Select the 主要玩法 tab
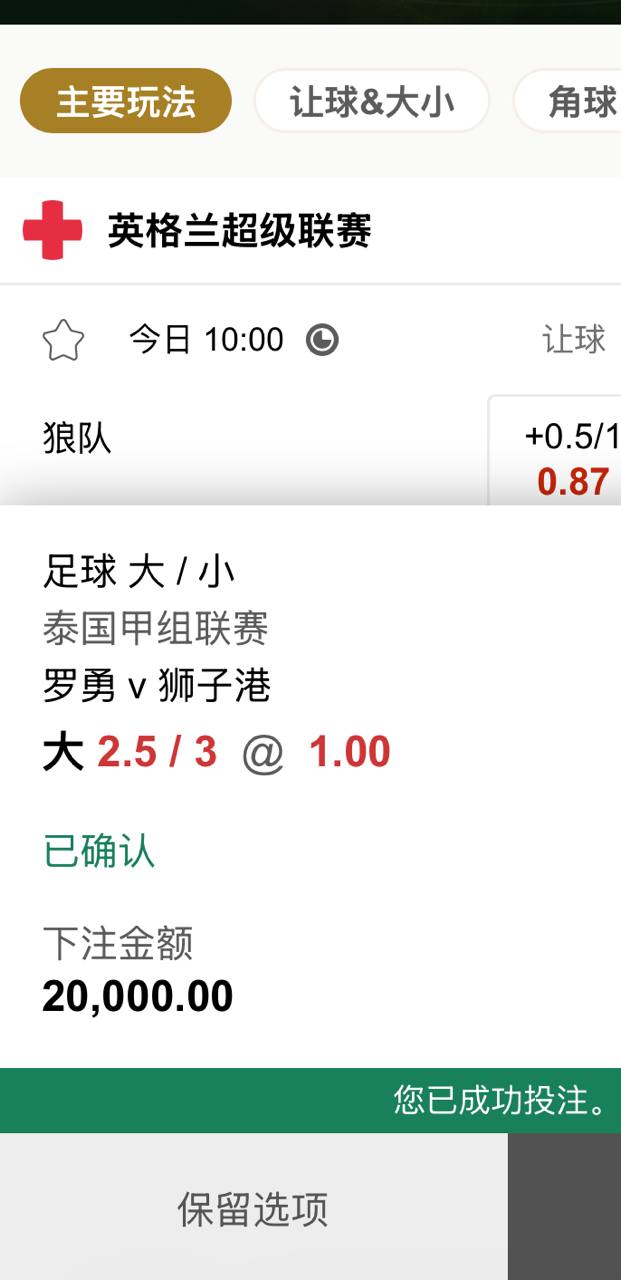The height and width of the screenshot is (1280, 621). point(126,101)
